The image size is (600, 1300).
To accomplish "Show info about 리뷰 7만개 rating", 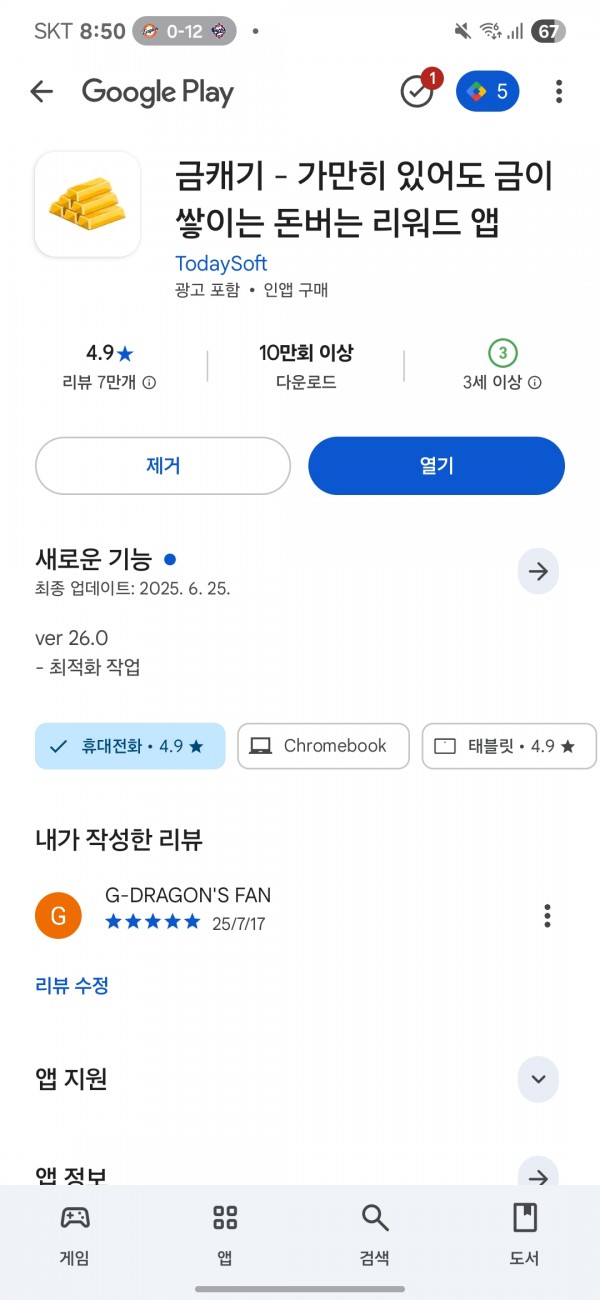I will pos(149,382).
